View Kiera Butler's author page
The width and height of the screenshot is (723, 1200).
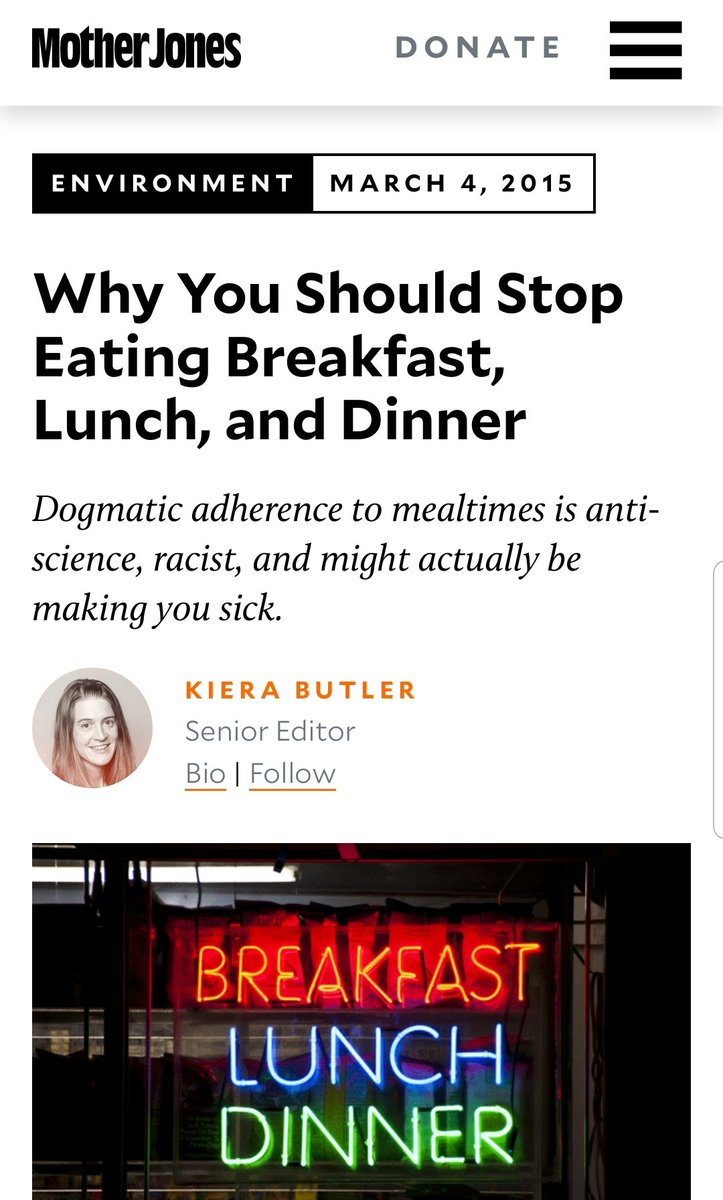[301, 690]
